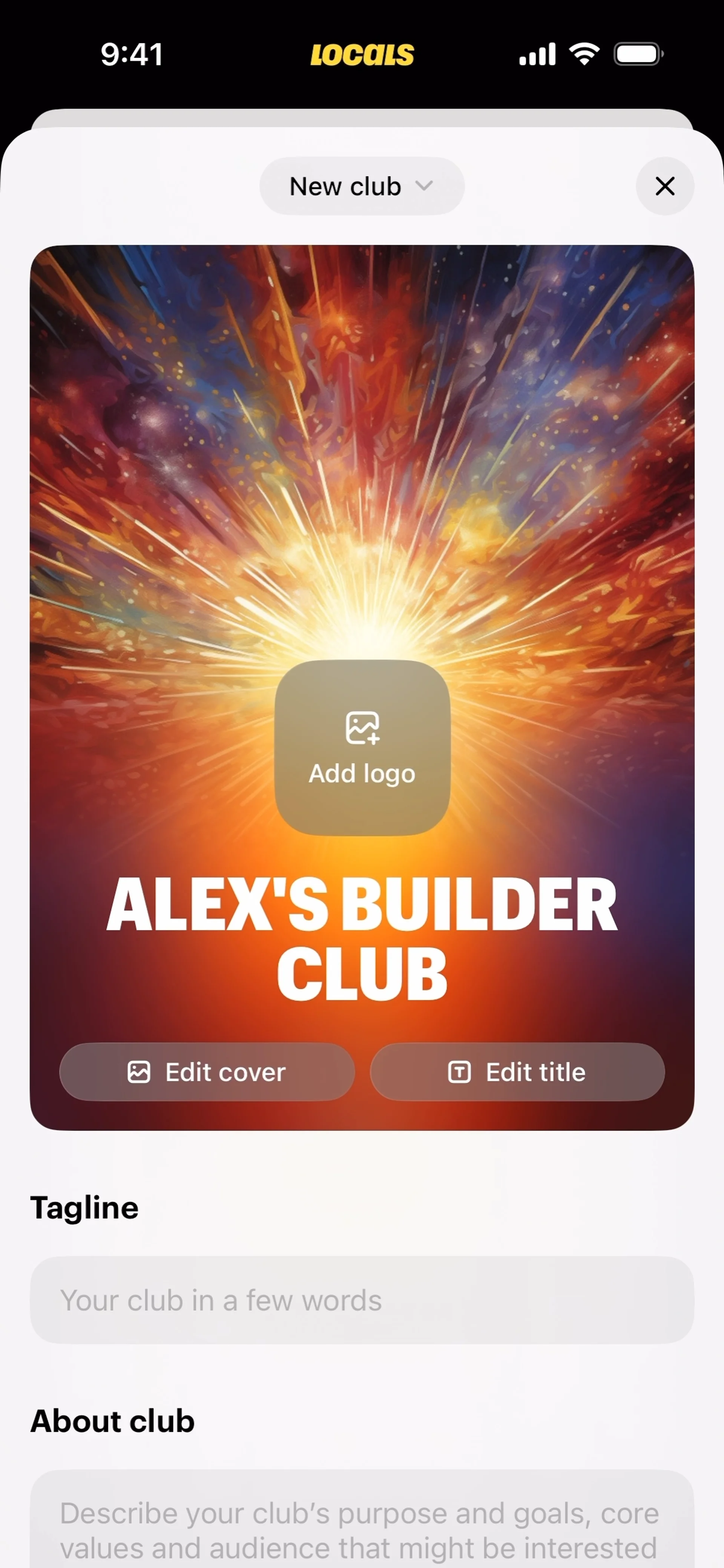Close the new club creation sheet
Screen dimensions: 724x1568
664,186
